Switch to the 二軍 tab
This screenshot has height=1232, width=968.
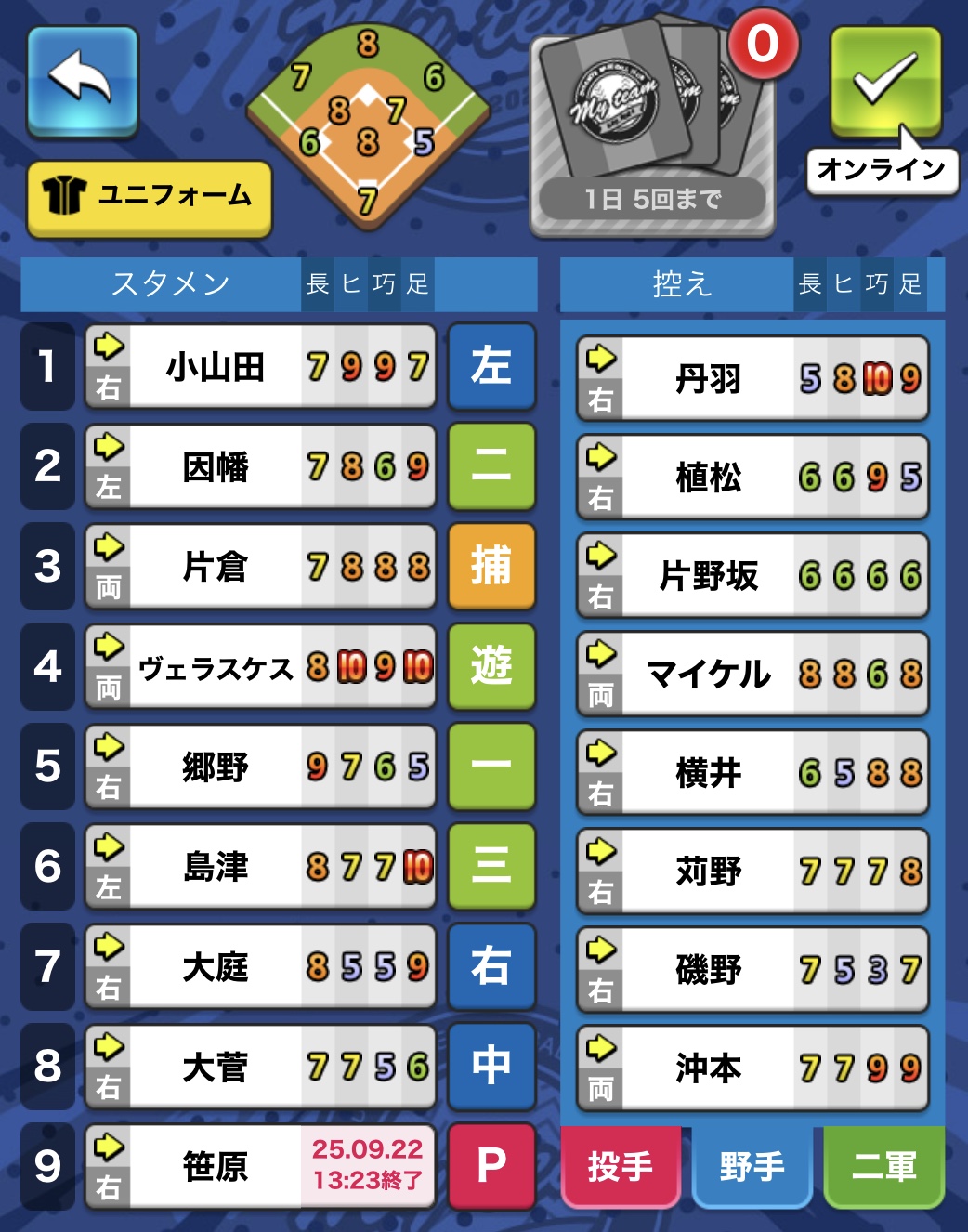[883, 1167]
